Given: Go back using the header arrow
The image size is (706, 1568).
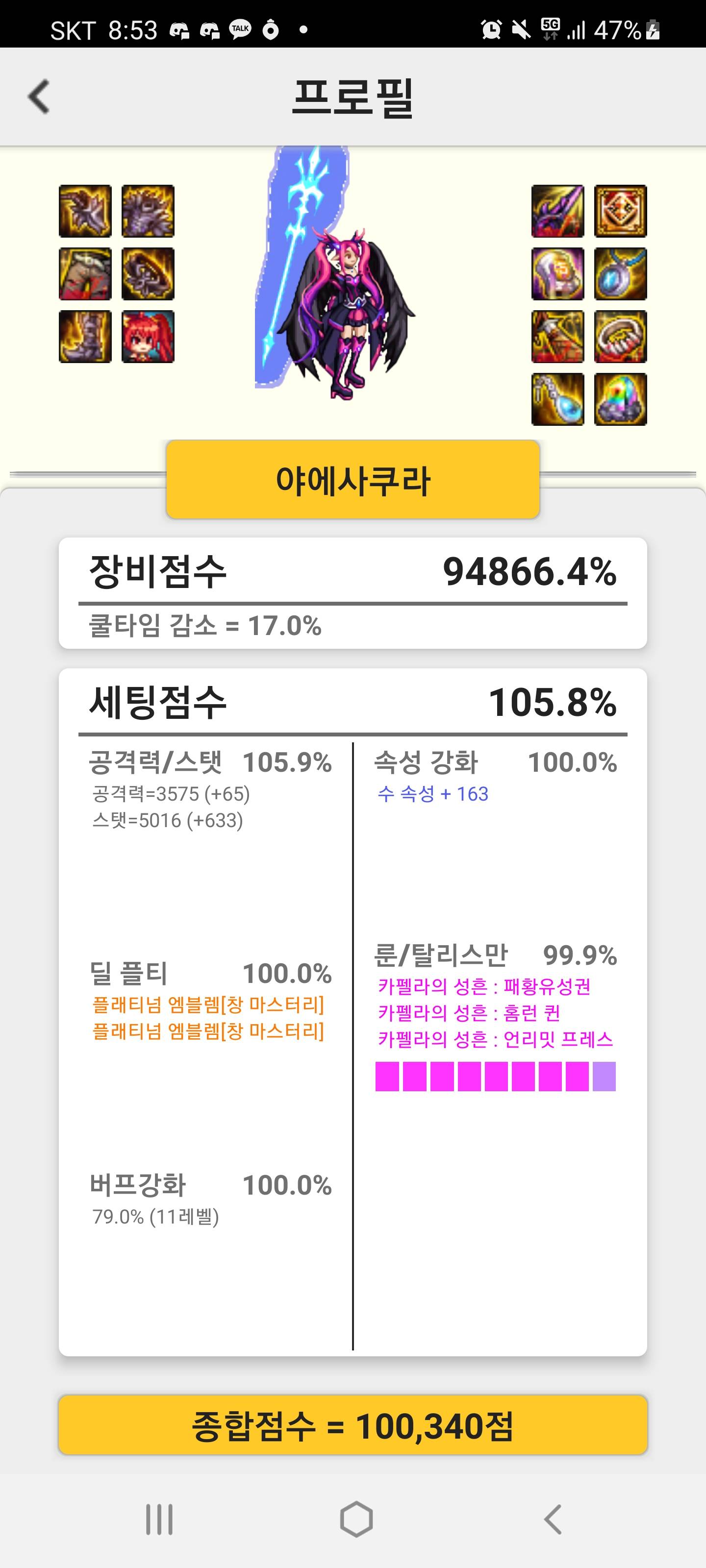Looking at the screenshot, I should tap(39, 97).
